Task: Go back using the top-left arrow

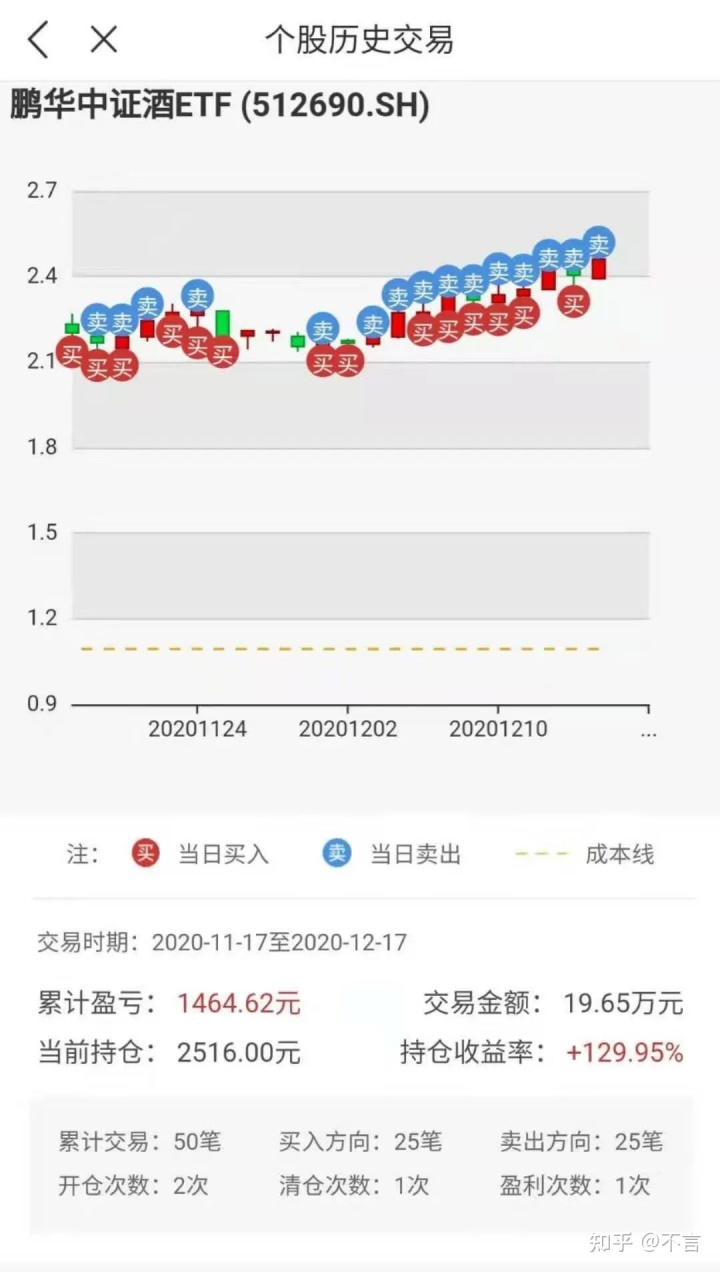Action: 38,40
